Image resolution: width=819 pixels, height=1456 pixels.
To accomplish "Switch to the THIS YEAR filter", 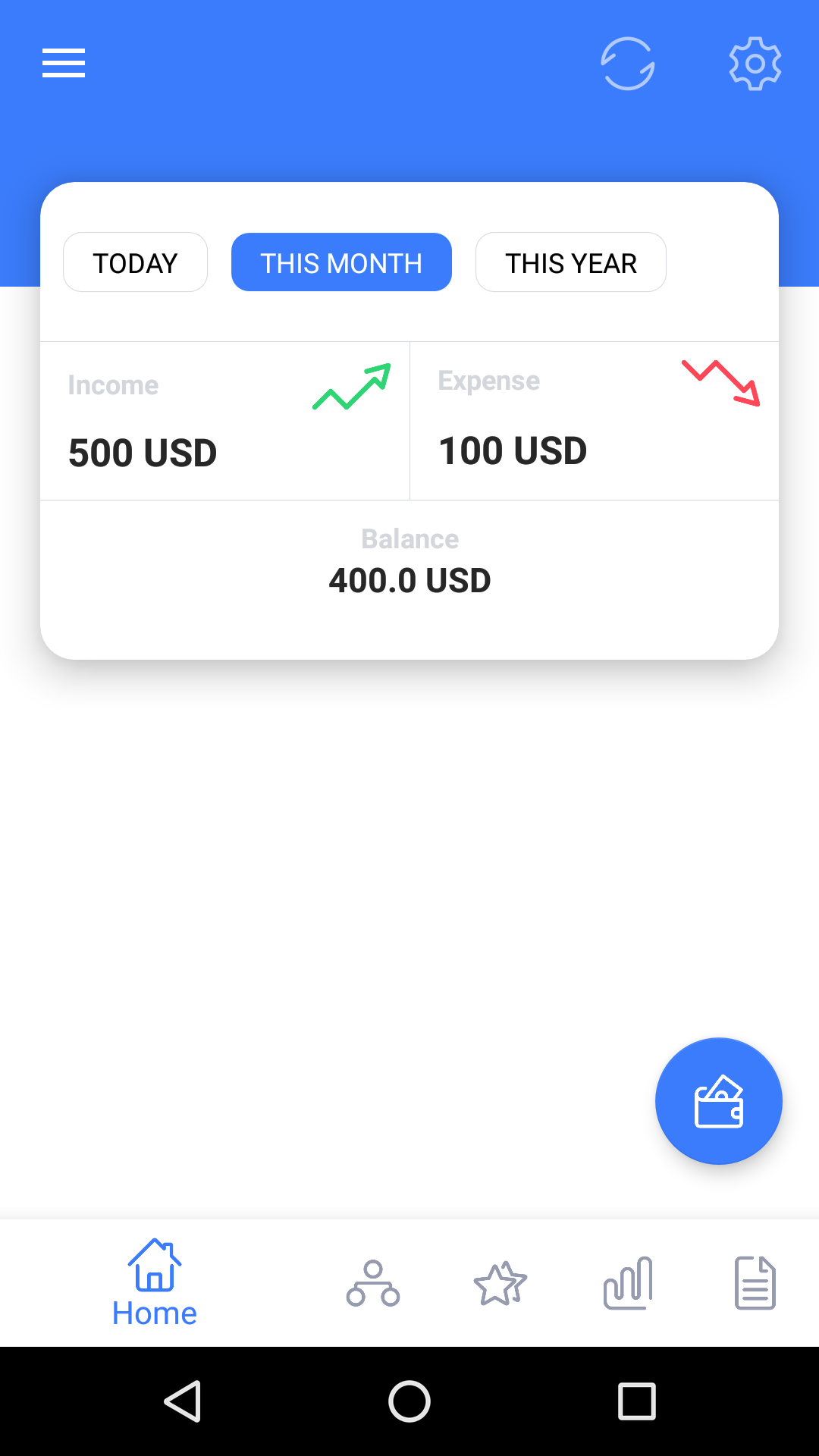I will (571, 262).
